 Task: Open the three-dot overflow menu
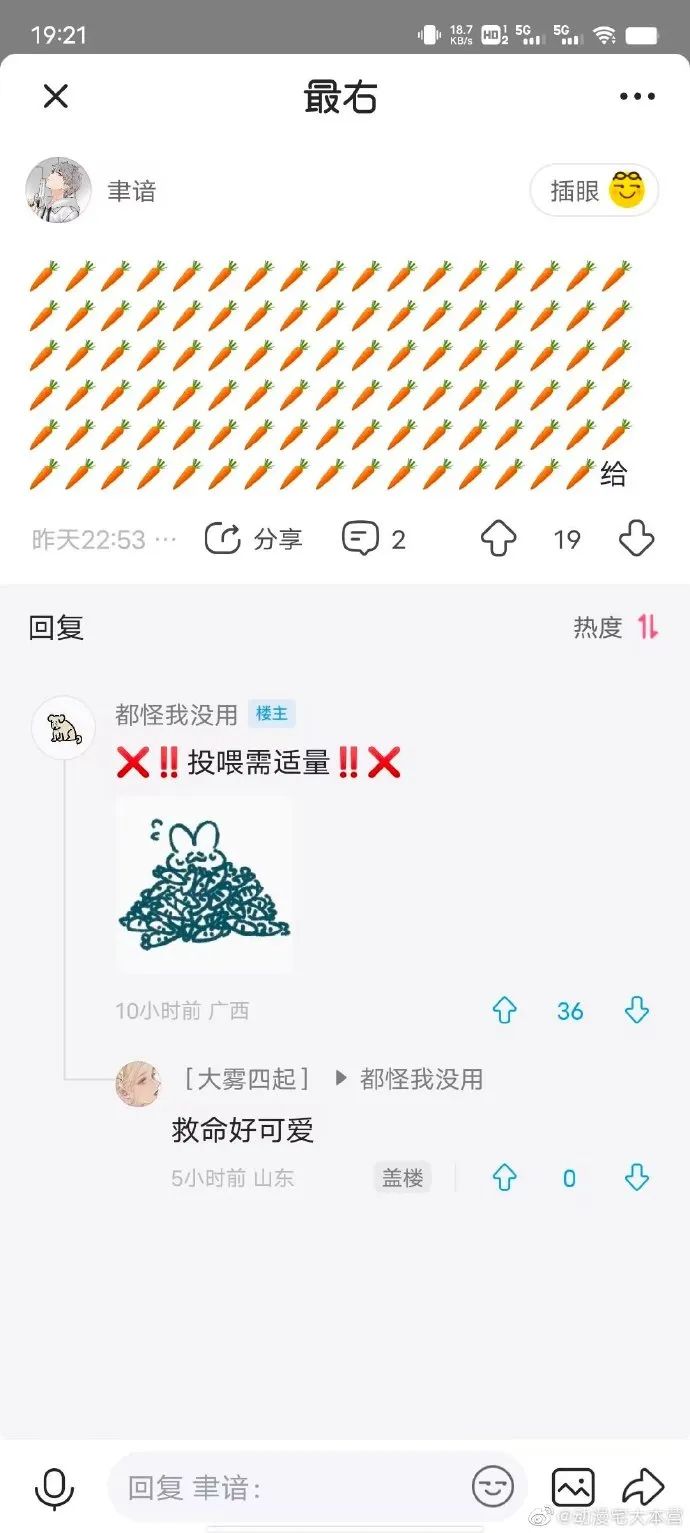coord(637,97)
